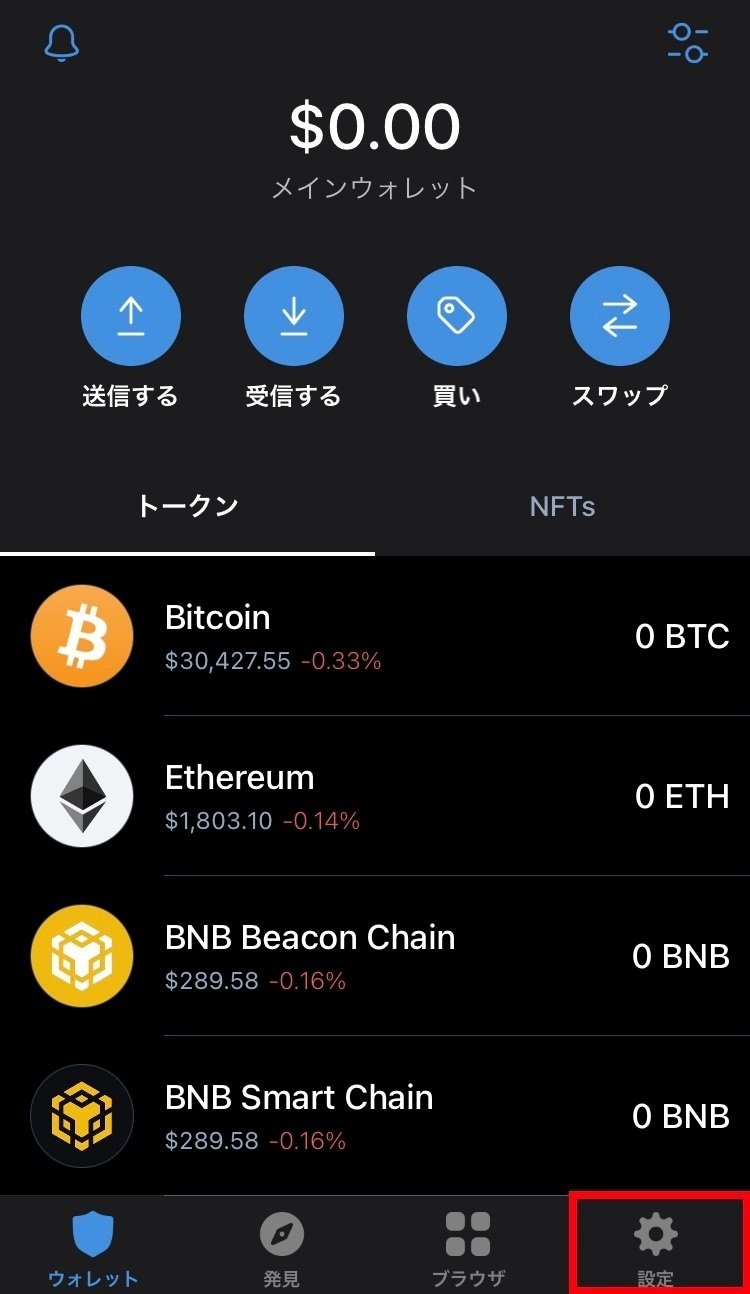750x1294 pixels.
Task: Open the notification bell icon
Action: (x=61, y=44)
